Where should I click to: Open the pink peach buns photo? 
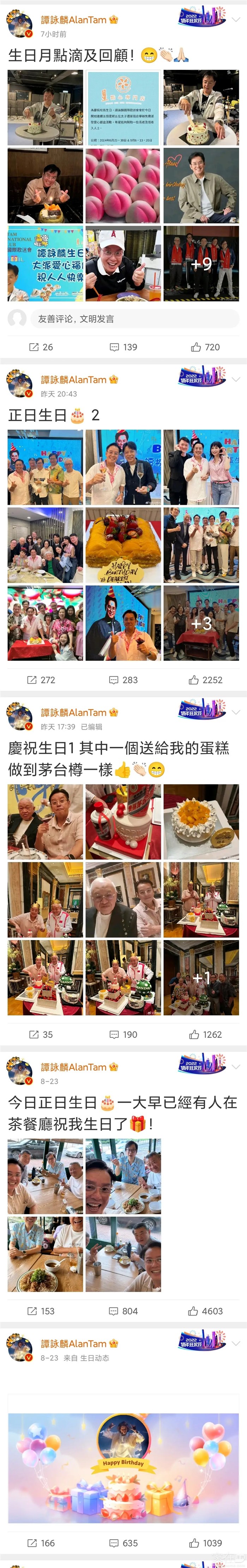[123, 186]
